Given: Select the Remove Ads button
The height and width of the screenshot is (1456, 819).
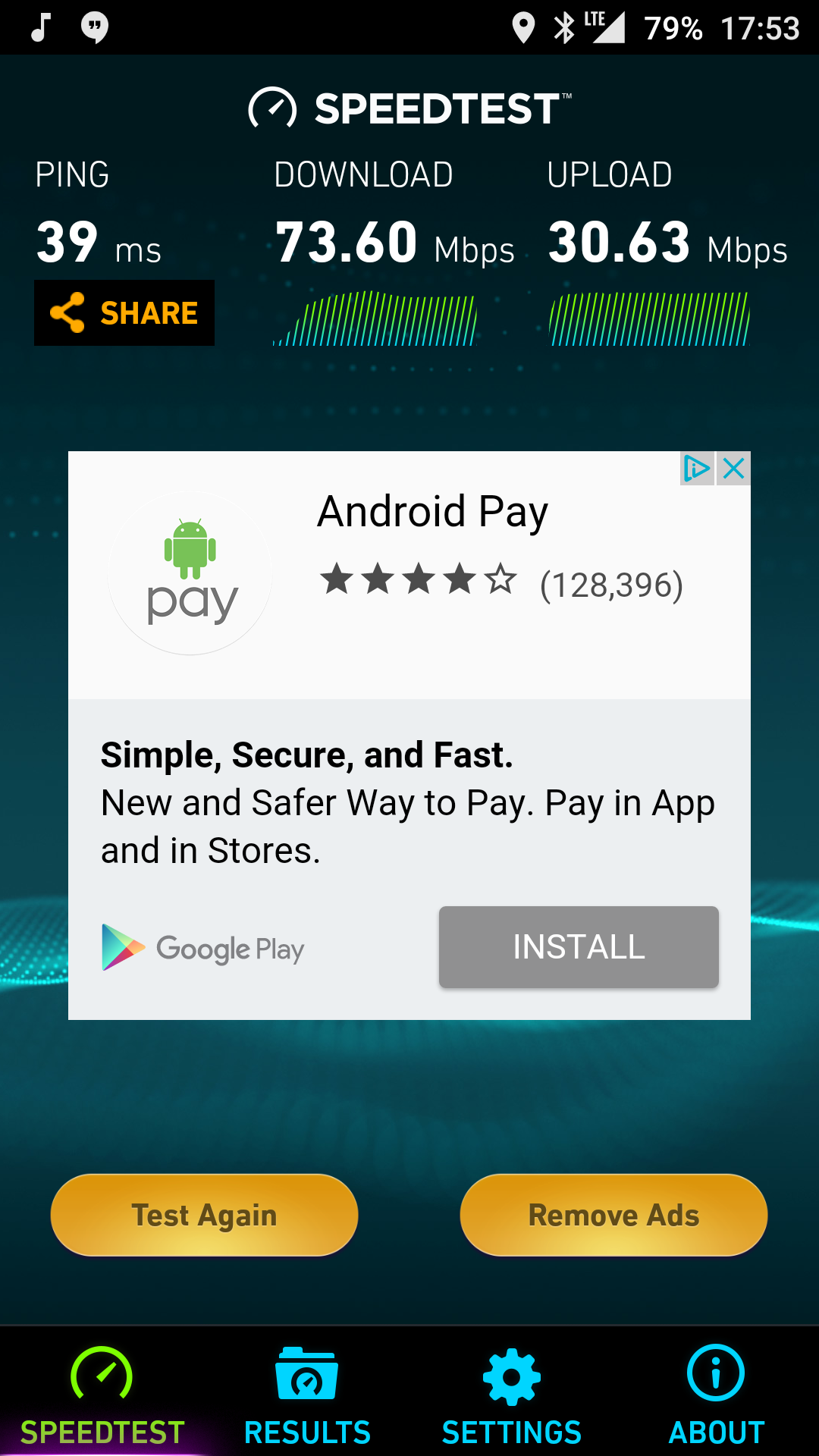Looking at the screenshot, I should click(x=613, y=1215).
